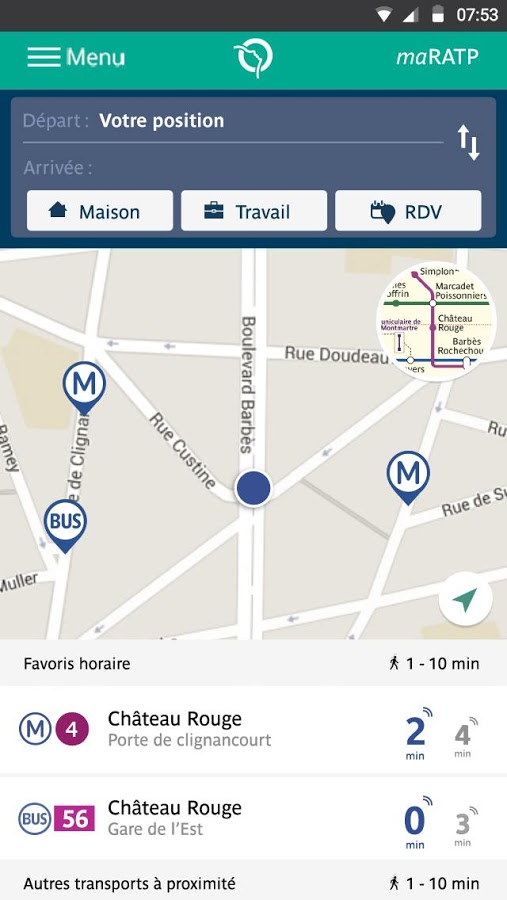The image size is (507, 900).
Task: Tap the BUS stop marker on map
Action: coord(65,525)
